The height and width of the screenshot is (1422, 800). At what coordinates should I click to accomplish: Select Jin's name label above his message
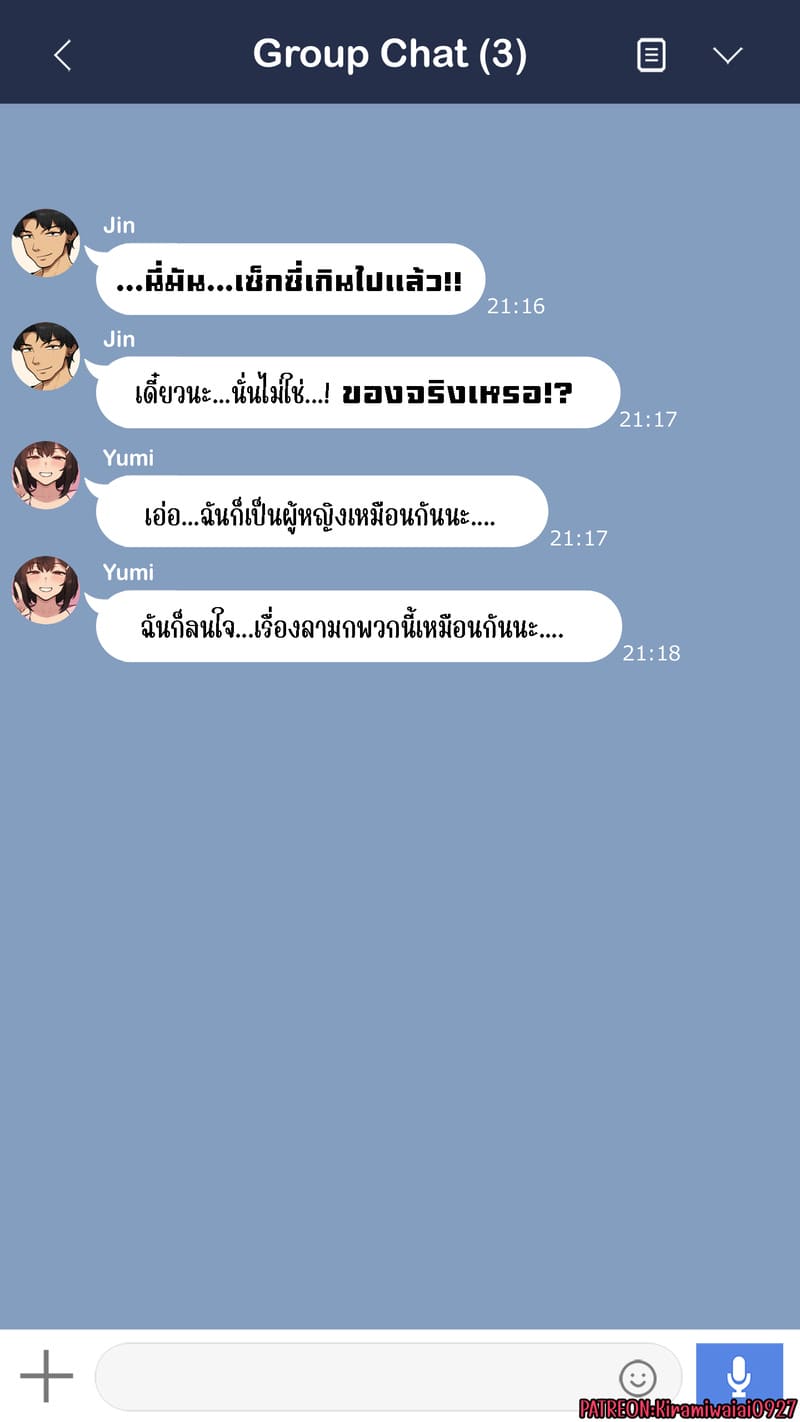click(x=119, y=224)
